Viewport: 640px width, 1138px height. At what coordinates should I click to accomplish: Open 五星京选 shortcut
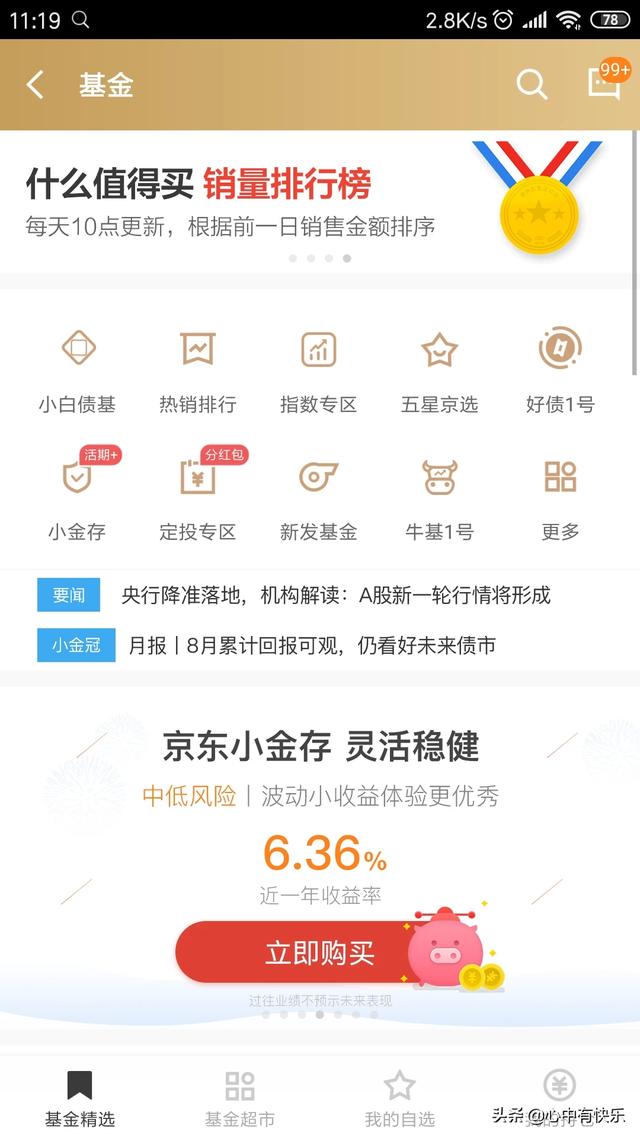coord(439,372)
